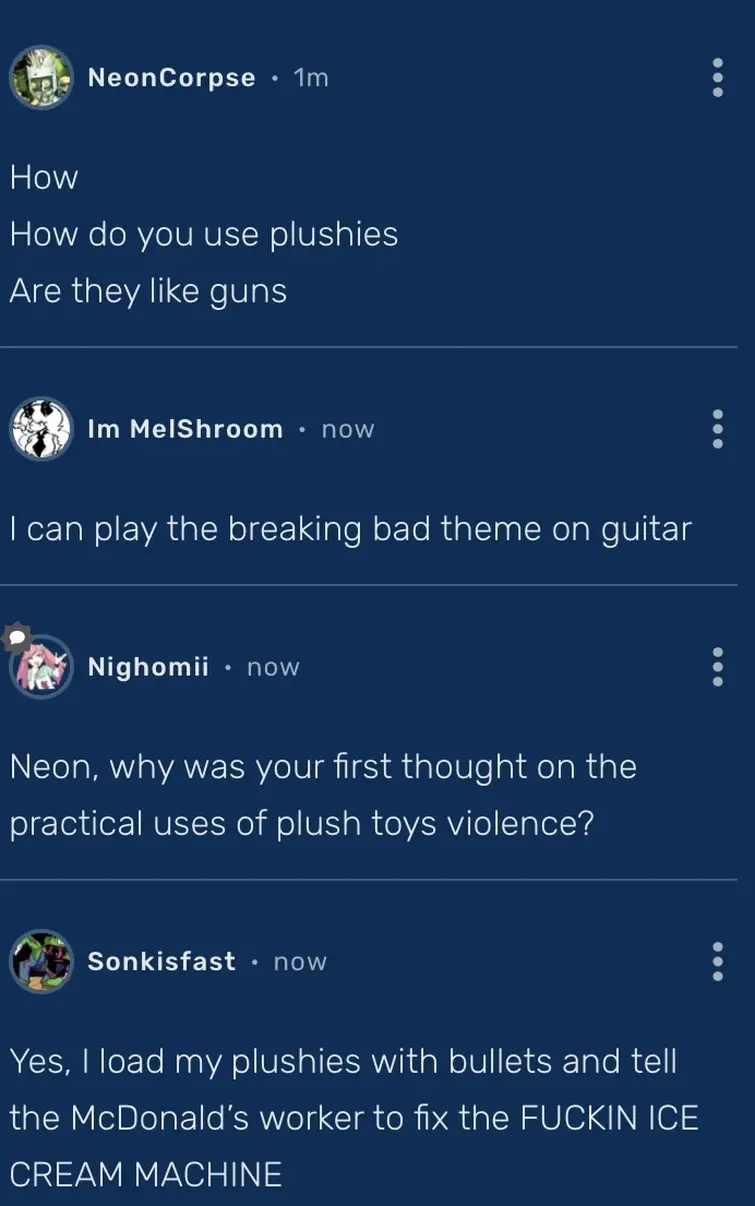The width and height of the screenshot is (755, 1206).
Task: Open the options menu on Im MelShroom's comment
Action: tap(717, 429)
